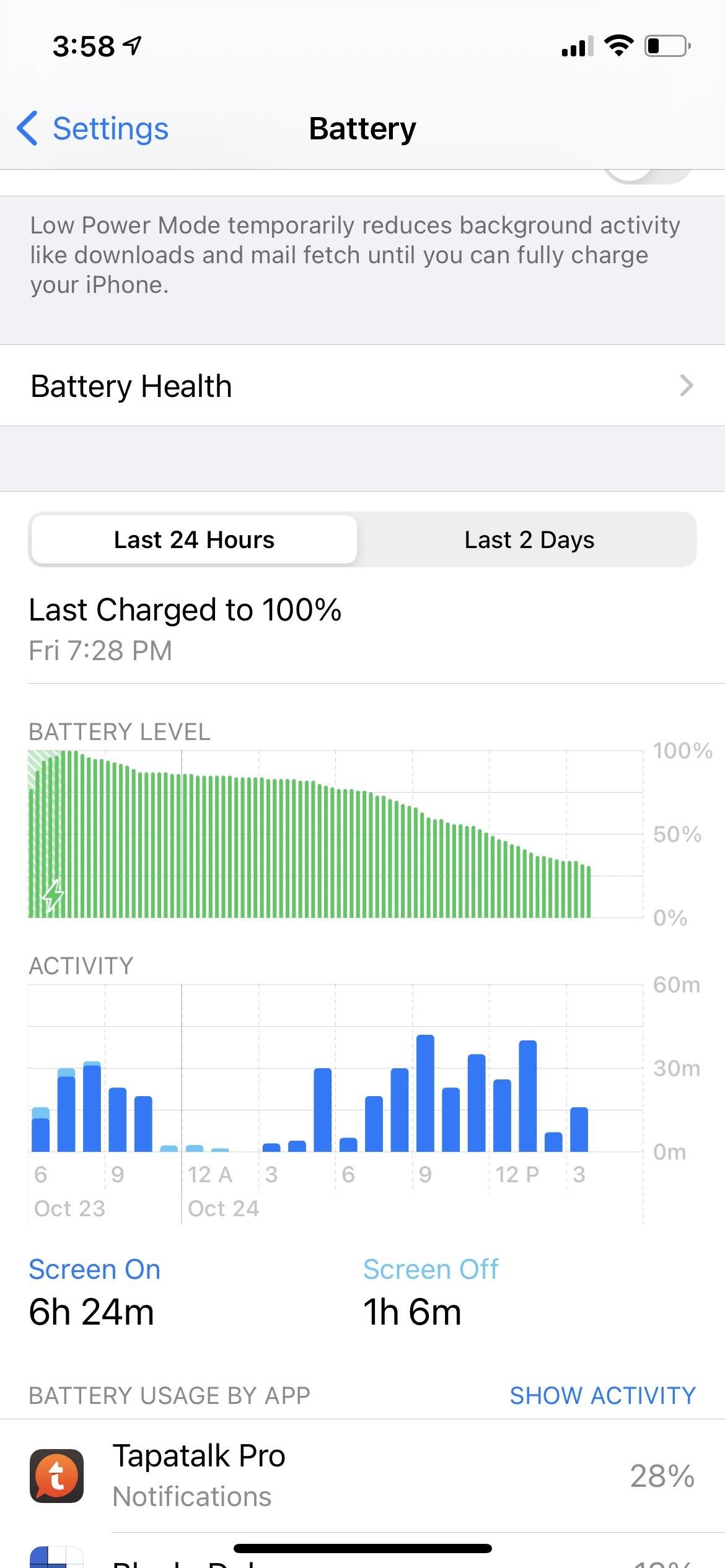The height and width of the screenshot is (1568, 725).
Task: Select the Last 24 Hours segment
Action: pos(194,539)
